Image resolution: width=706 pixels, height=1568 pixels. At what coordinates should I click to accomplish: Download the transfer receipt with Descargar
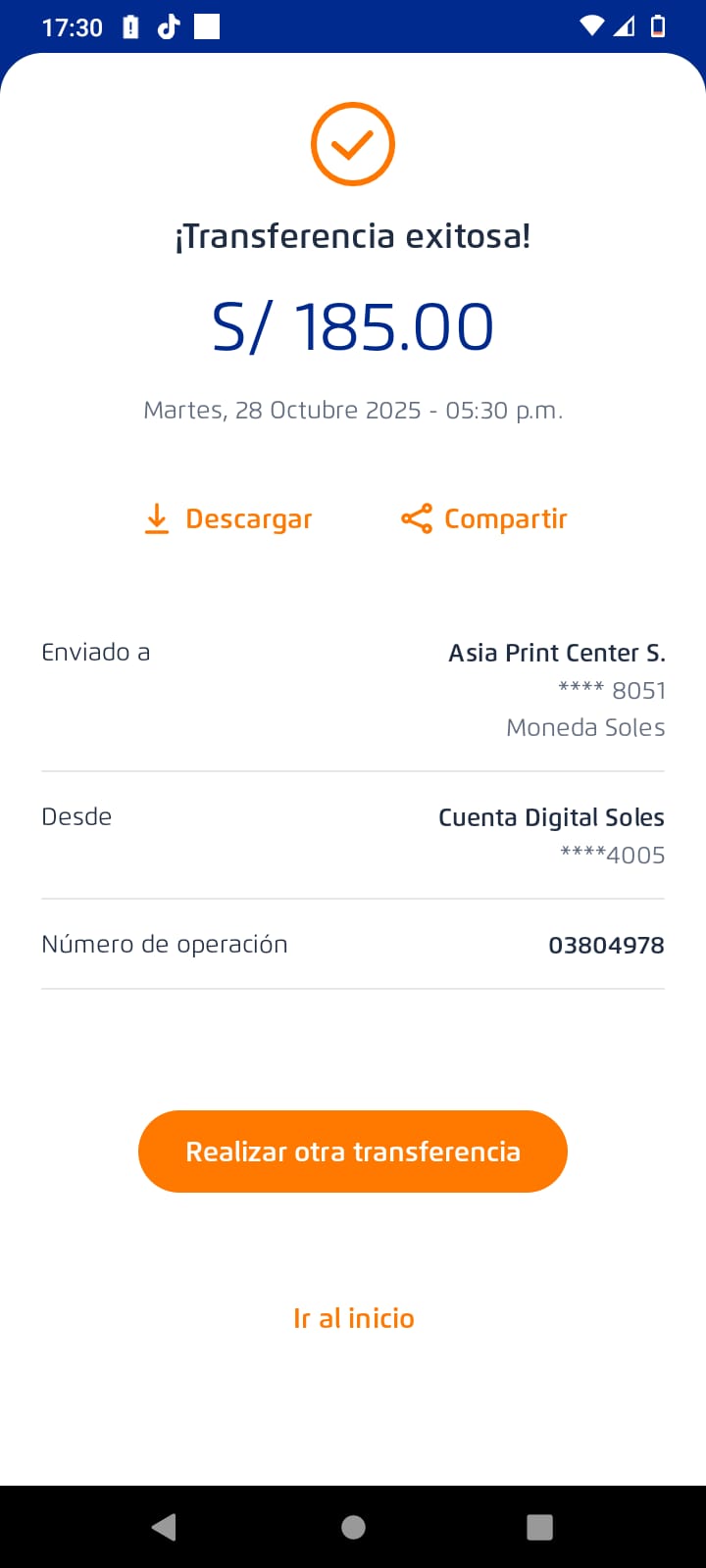[x=228, y=518]
